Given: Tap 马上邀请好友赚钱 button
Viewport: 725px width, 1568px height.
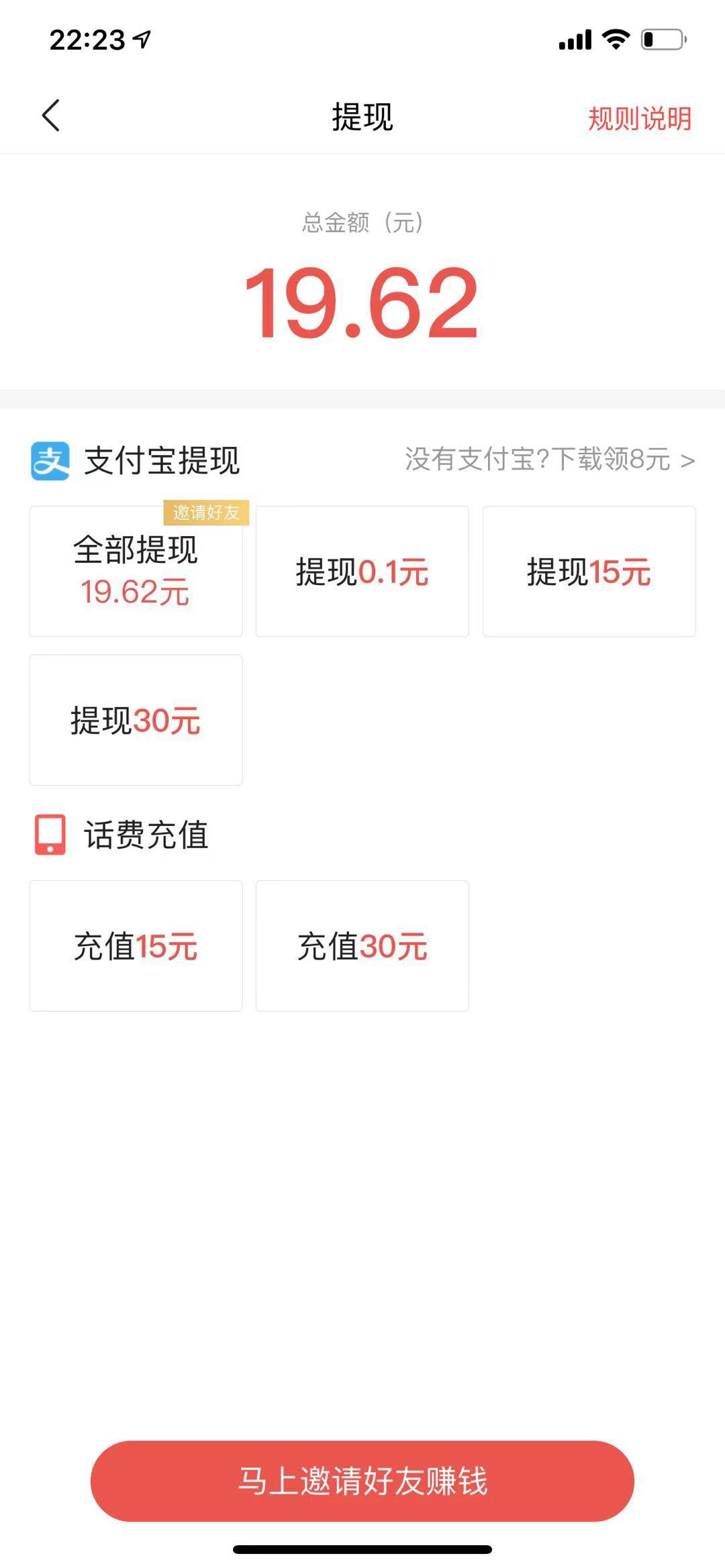Looking at the screenshot, I should (362, 1481).
